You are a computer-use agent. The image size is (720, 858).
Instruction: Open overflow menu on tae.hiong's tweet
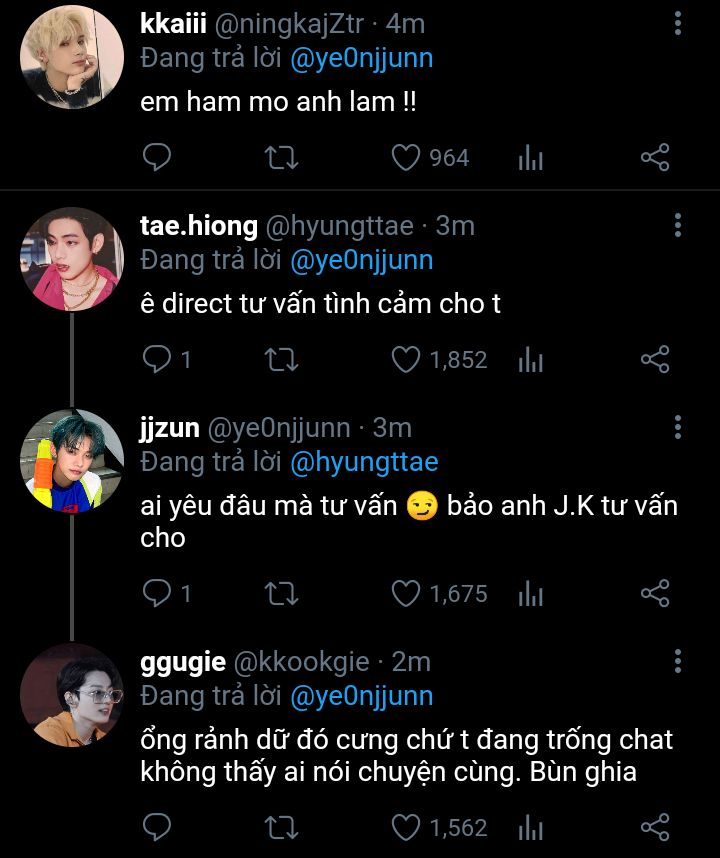678,226
